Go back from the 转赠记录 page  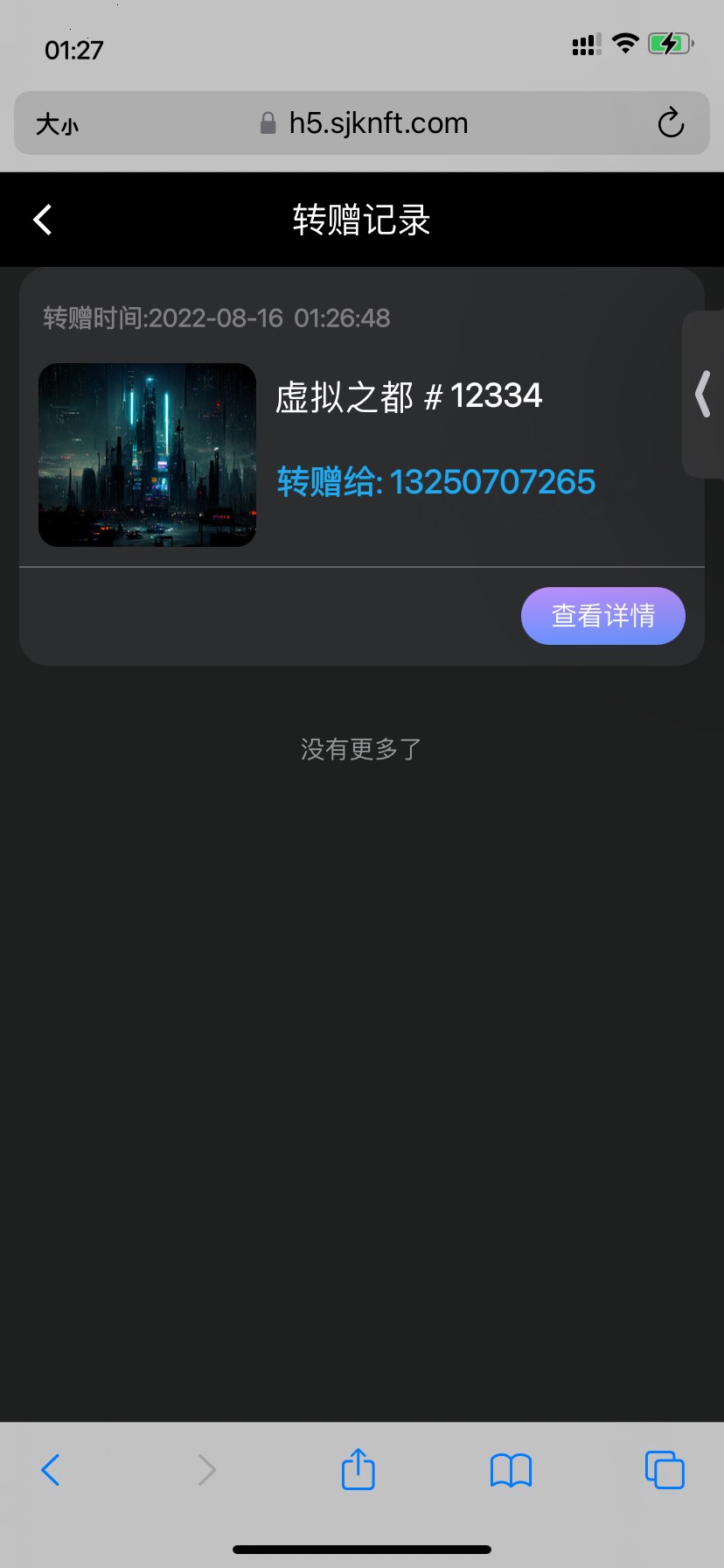point(43,220)
